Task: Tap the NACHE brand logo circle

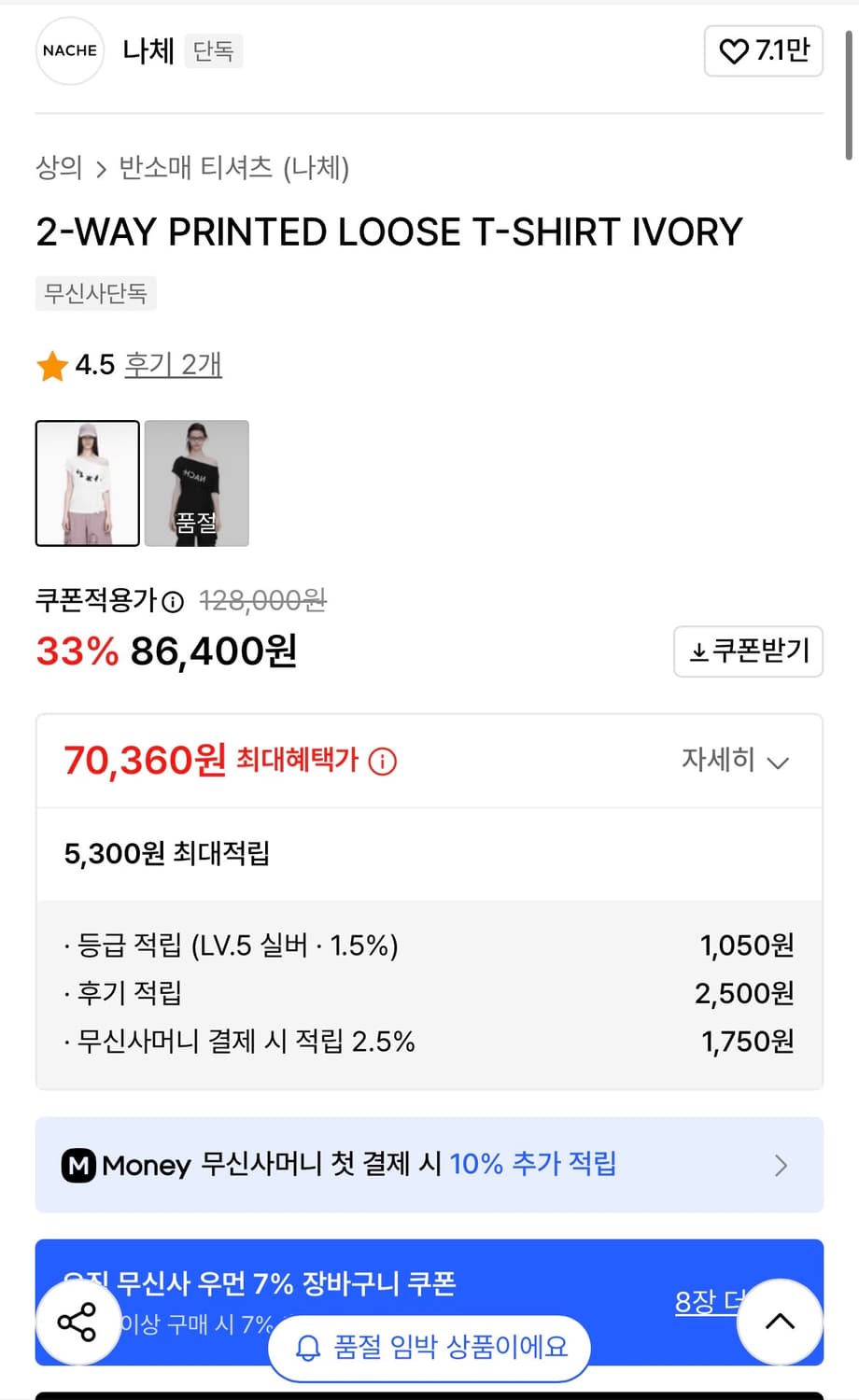Action: click(69, 51)
